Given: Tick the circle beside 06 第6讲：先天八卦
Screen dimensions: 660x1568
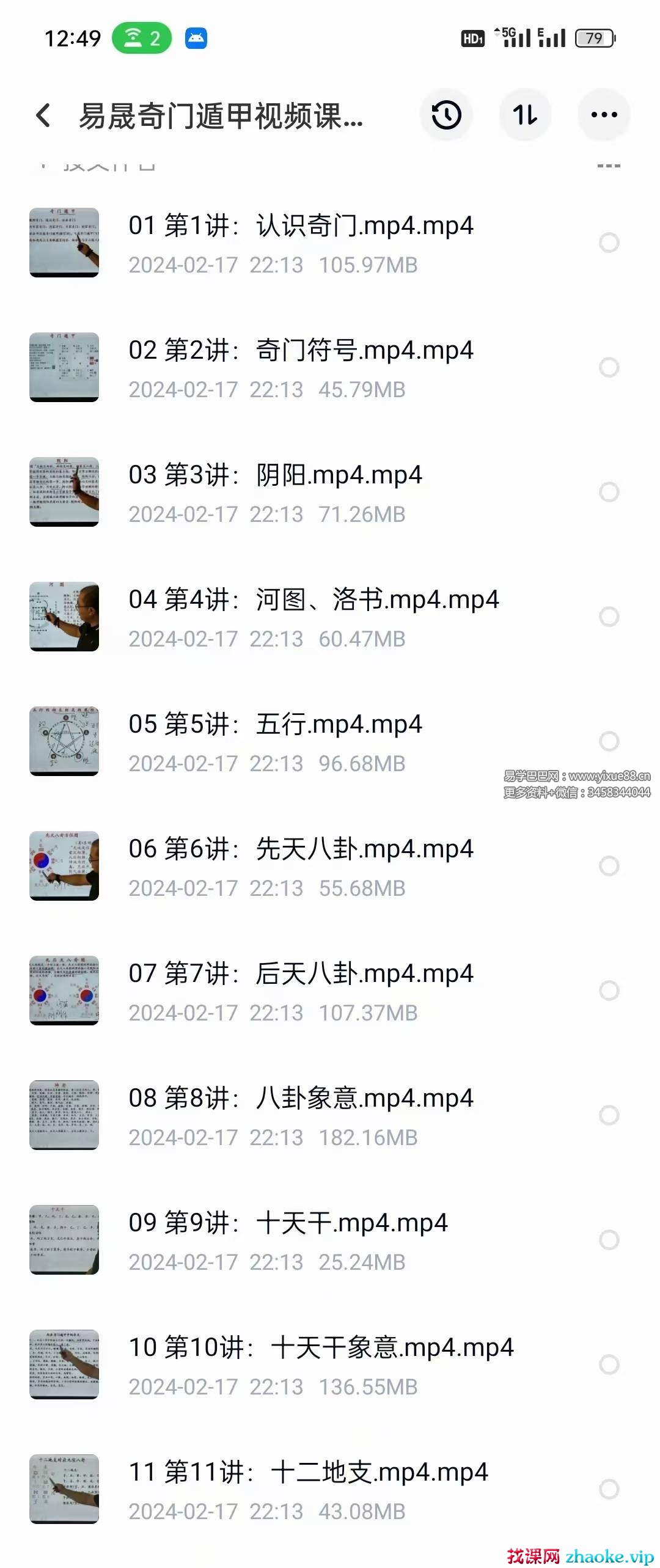Looking at the screenshot, I should [x=609, y=866].
